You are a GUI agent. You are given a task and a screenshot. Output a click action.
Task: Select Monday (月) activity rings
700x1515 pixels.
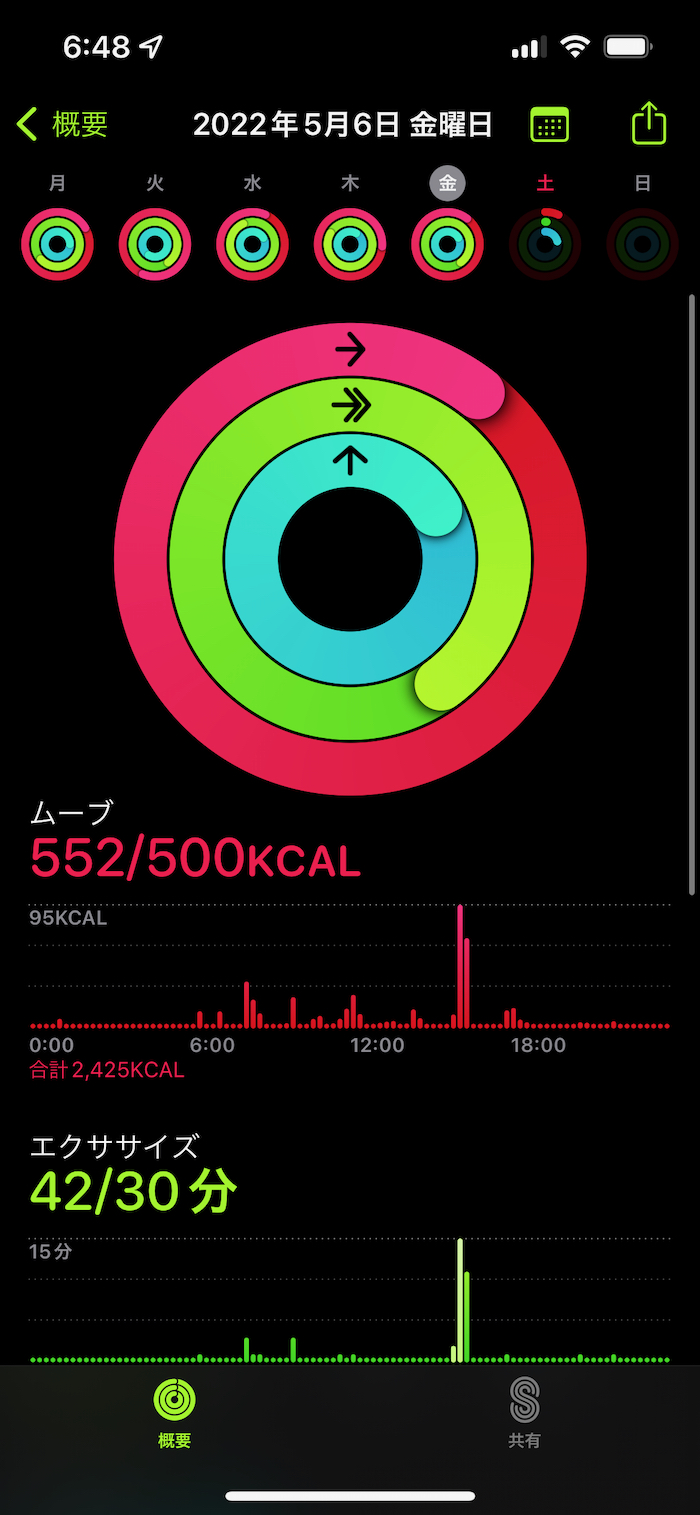57,244
